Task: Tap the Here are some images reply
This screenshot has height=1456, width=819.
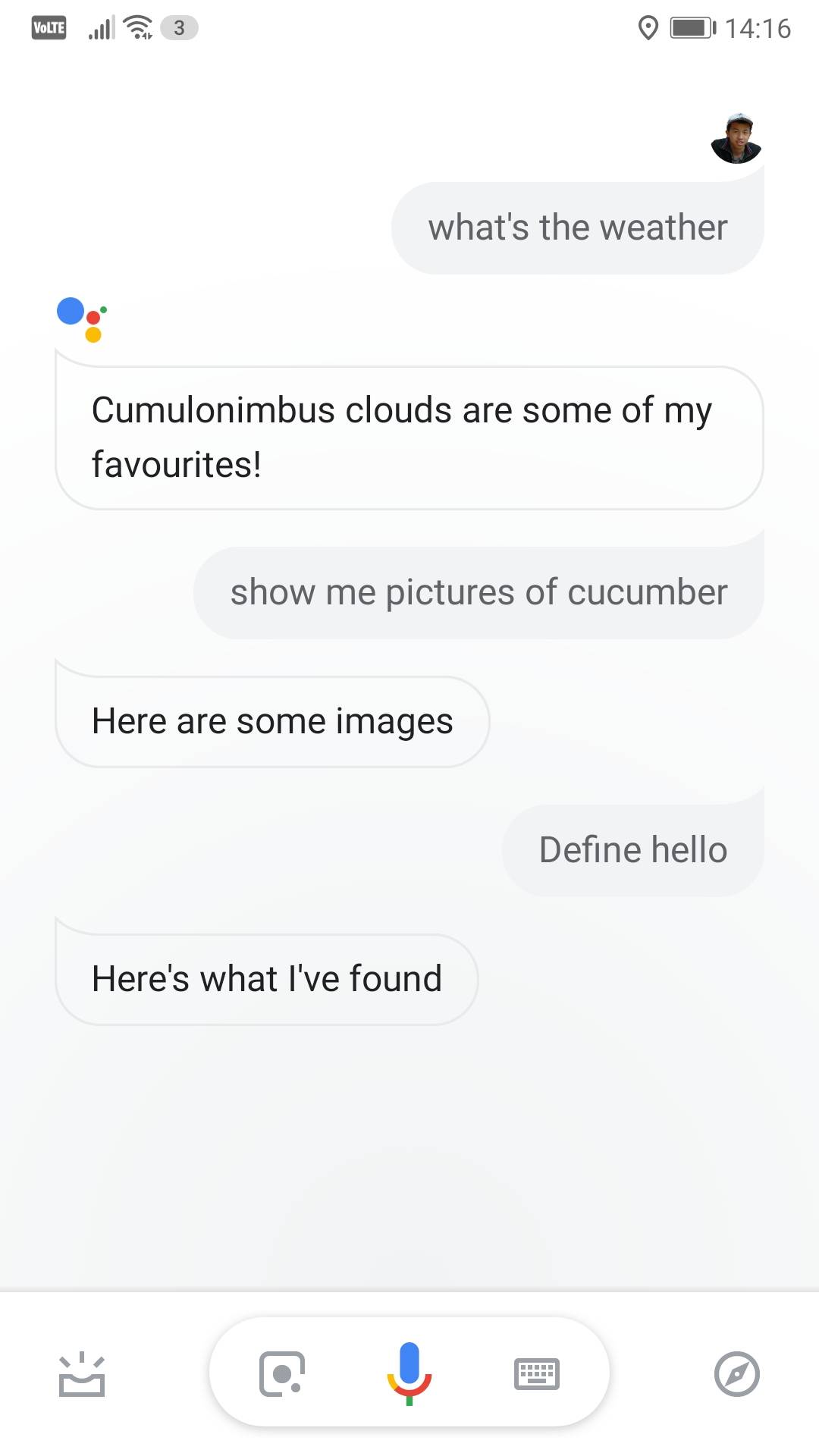Action: click(271, 721)
